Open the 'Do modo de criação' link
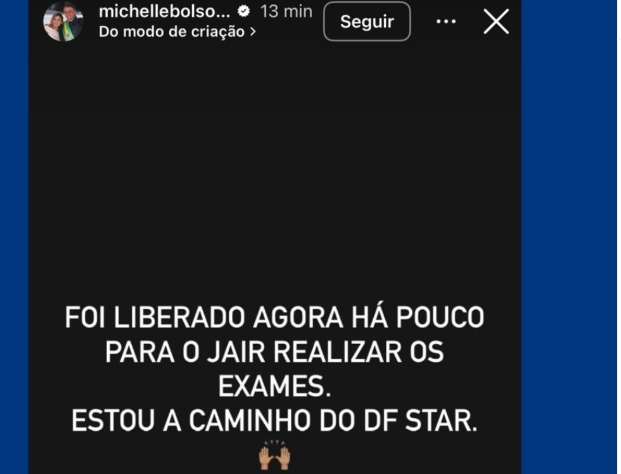The height and width of the screenshot is (474, 621). [x=177, y=31]
